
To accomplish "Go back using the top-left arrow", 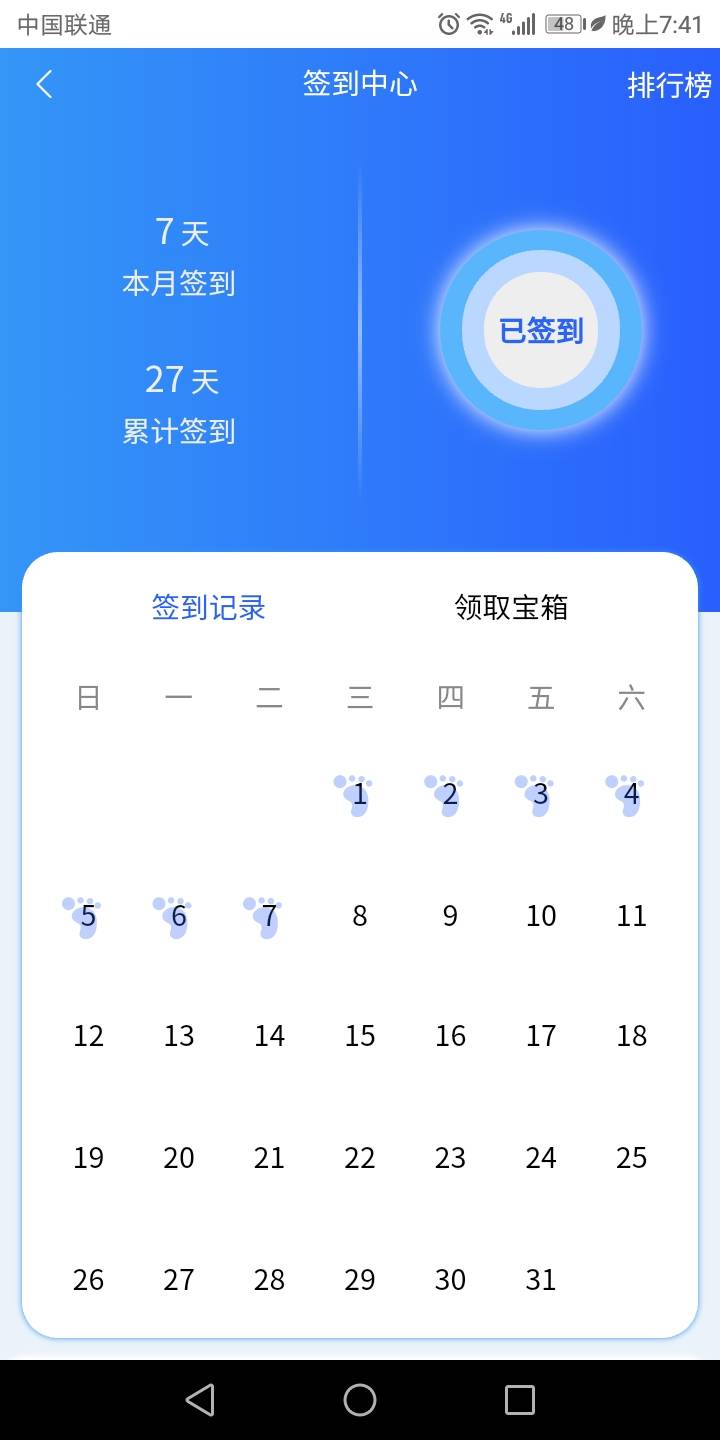I will click(44, 84).
